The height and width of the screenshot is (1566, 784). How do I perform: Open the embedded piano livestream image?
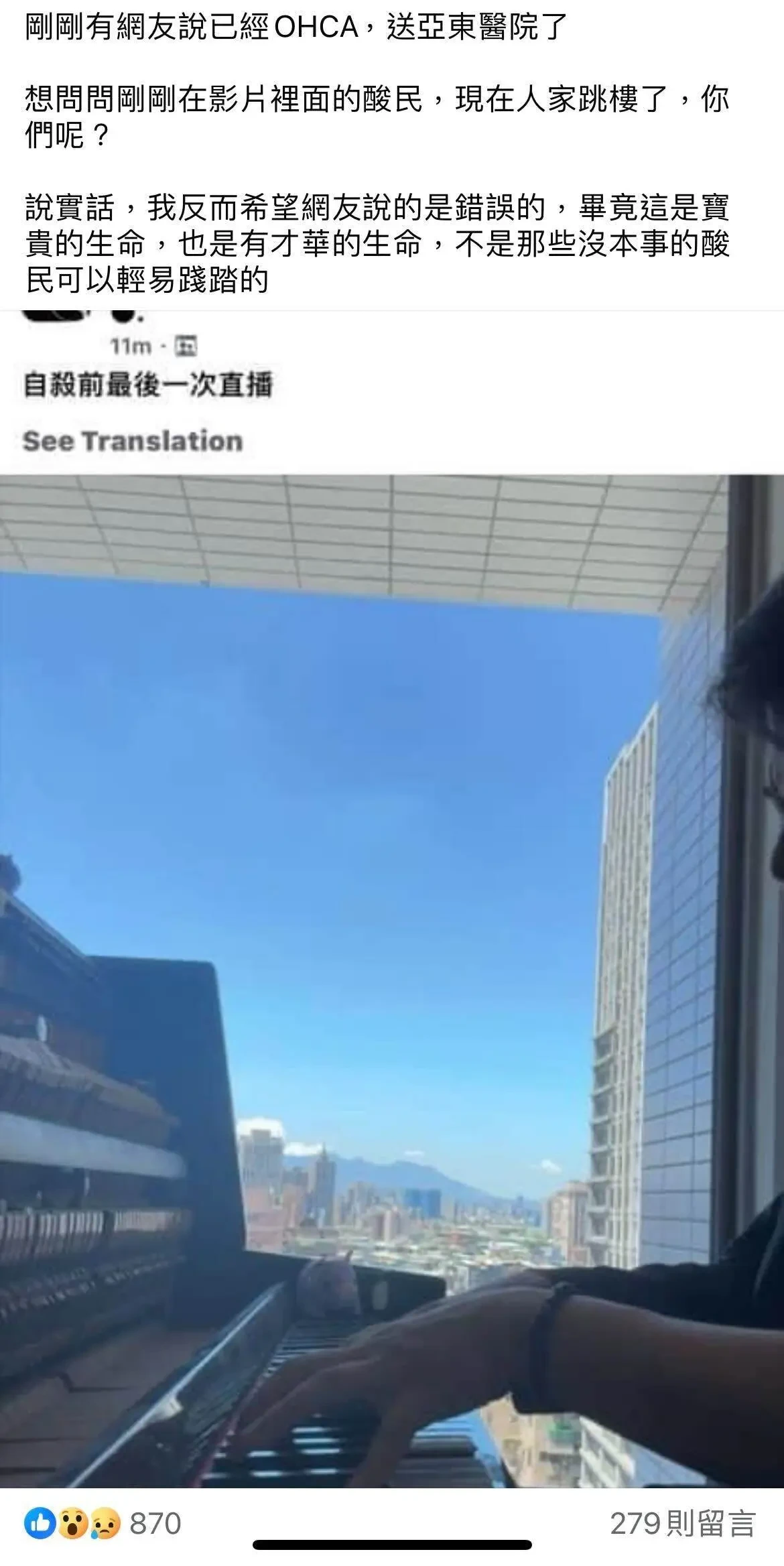tap(392, 980)
